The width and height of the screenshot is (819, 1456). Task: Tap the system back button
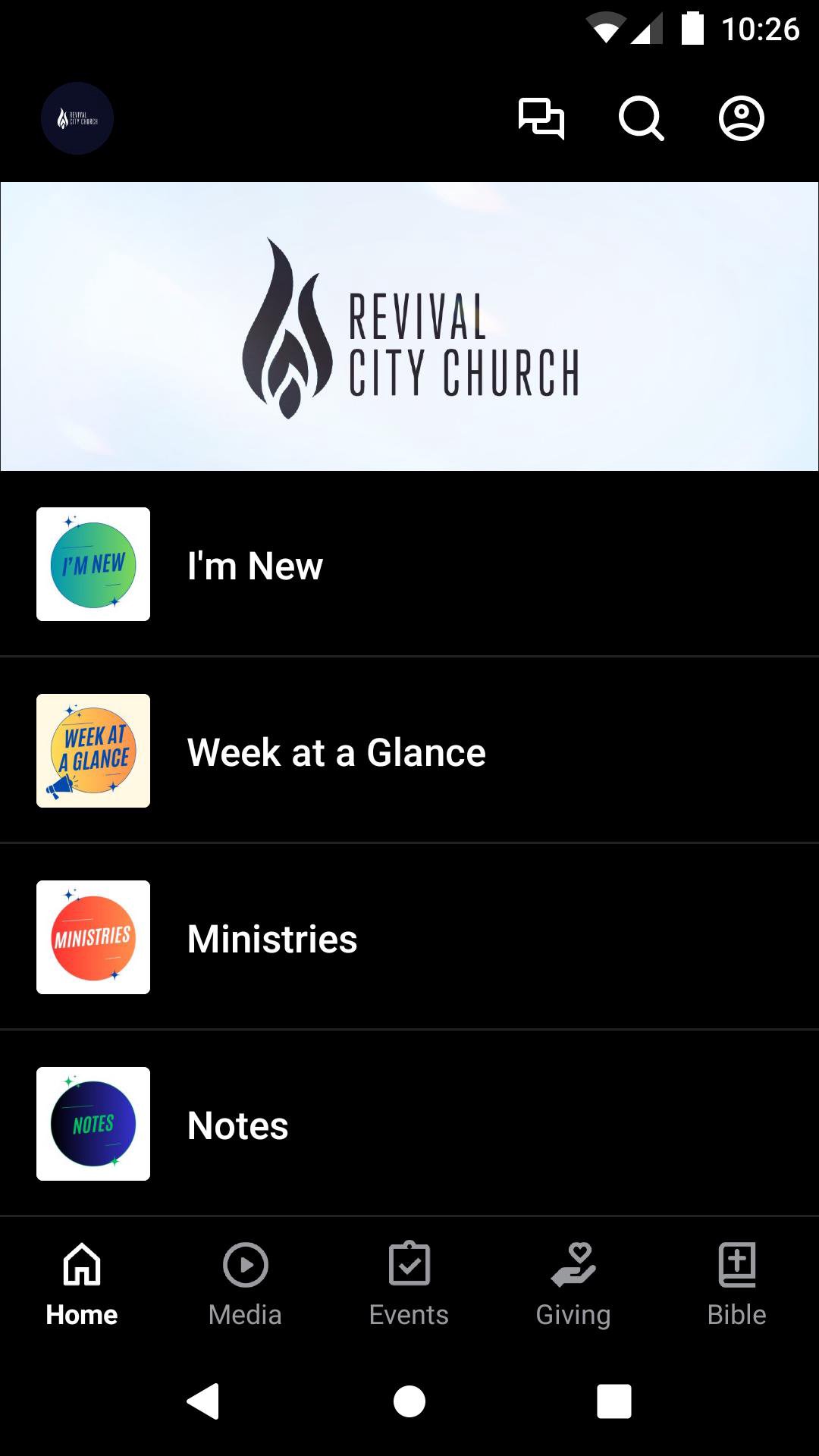pyautogui.click(x=203, y=1401)
